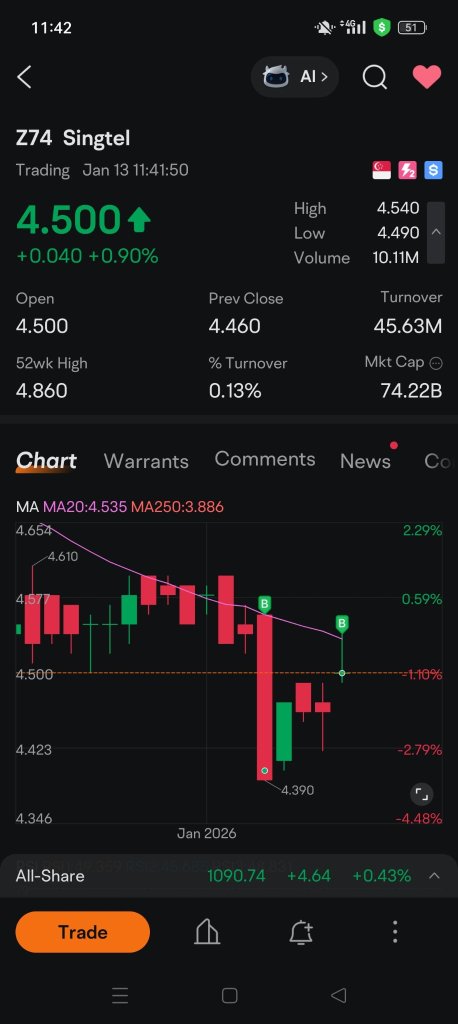Add a price alert with the bell
Image resolution: width=458 pixels, height=1024 pixels.
pyautogui.click(x=301, y=932)
